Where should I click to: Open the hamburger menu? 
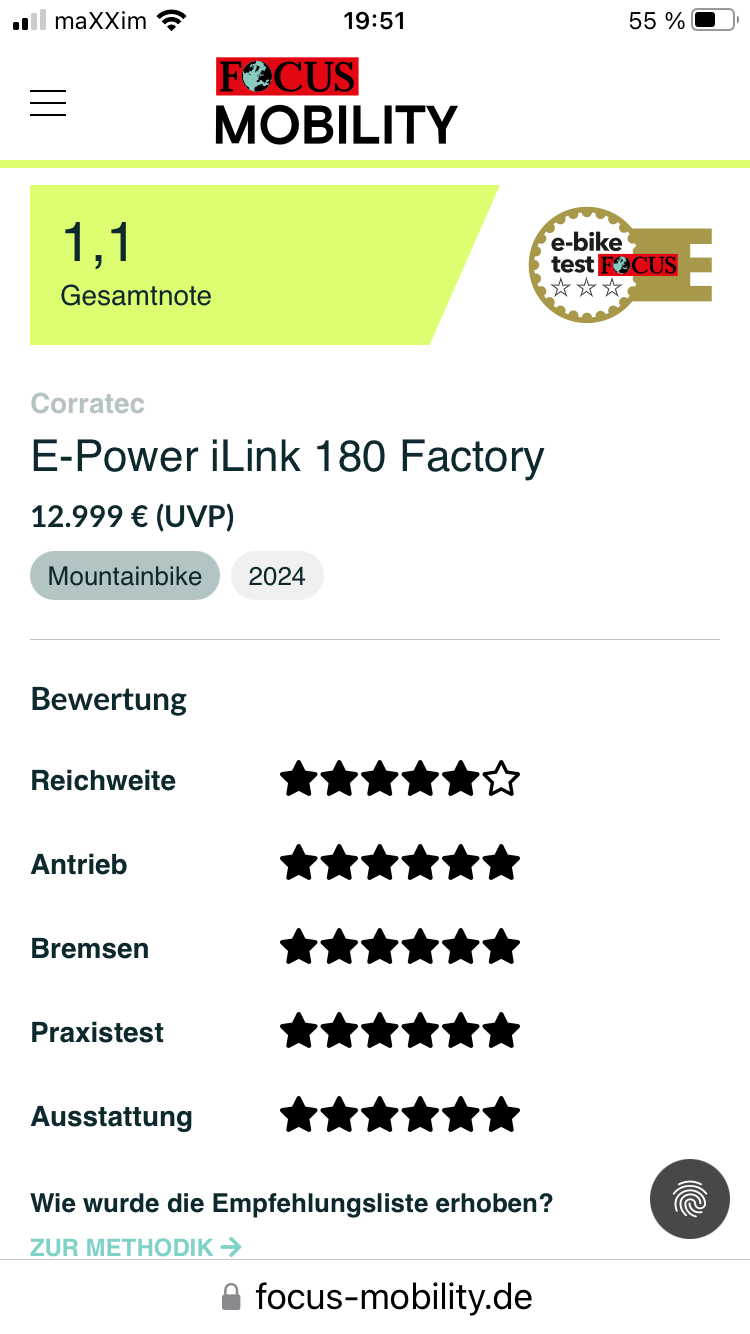tap(48, 103)
